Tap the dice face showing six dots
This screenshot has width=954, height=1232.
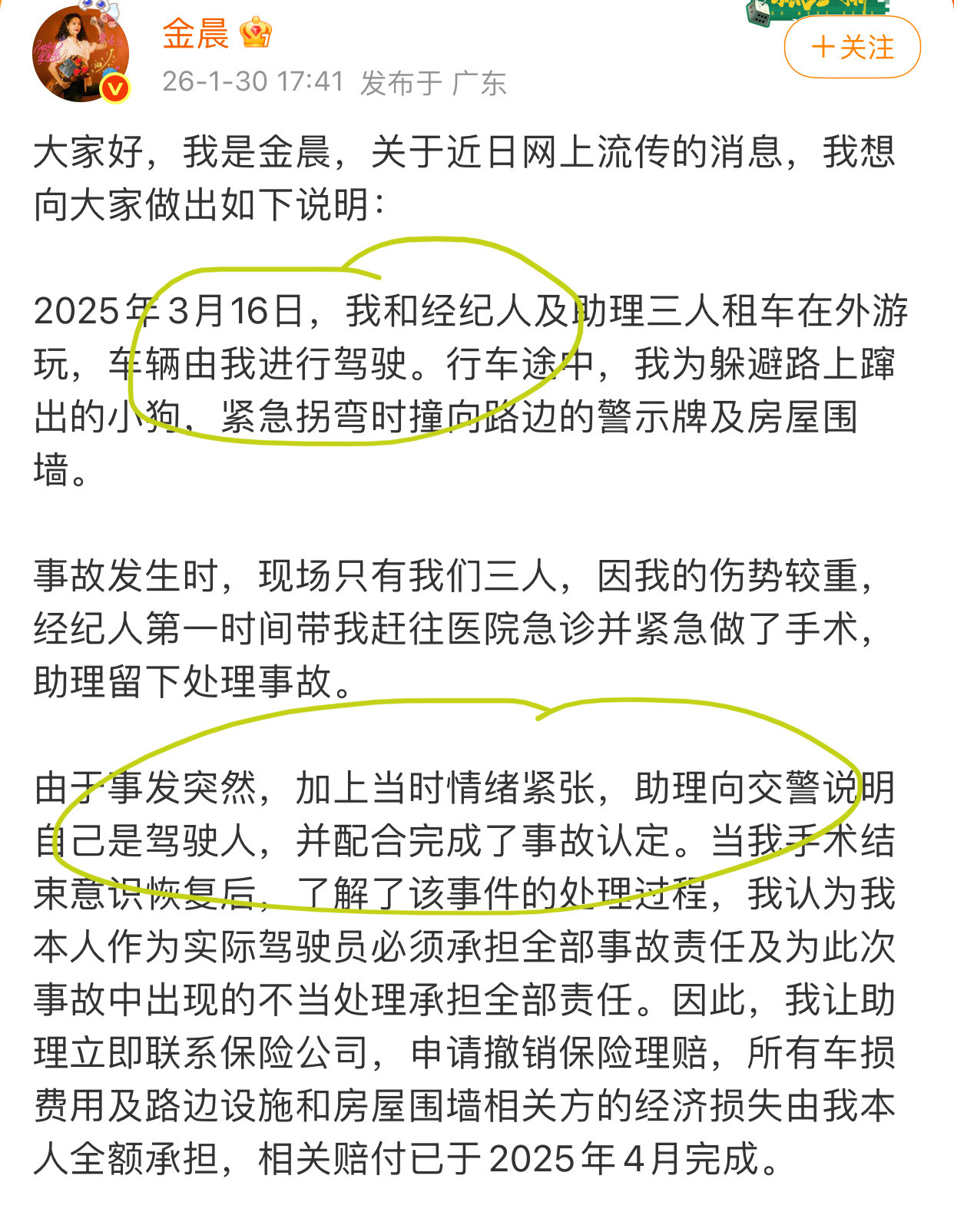click(760, 18)
